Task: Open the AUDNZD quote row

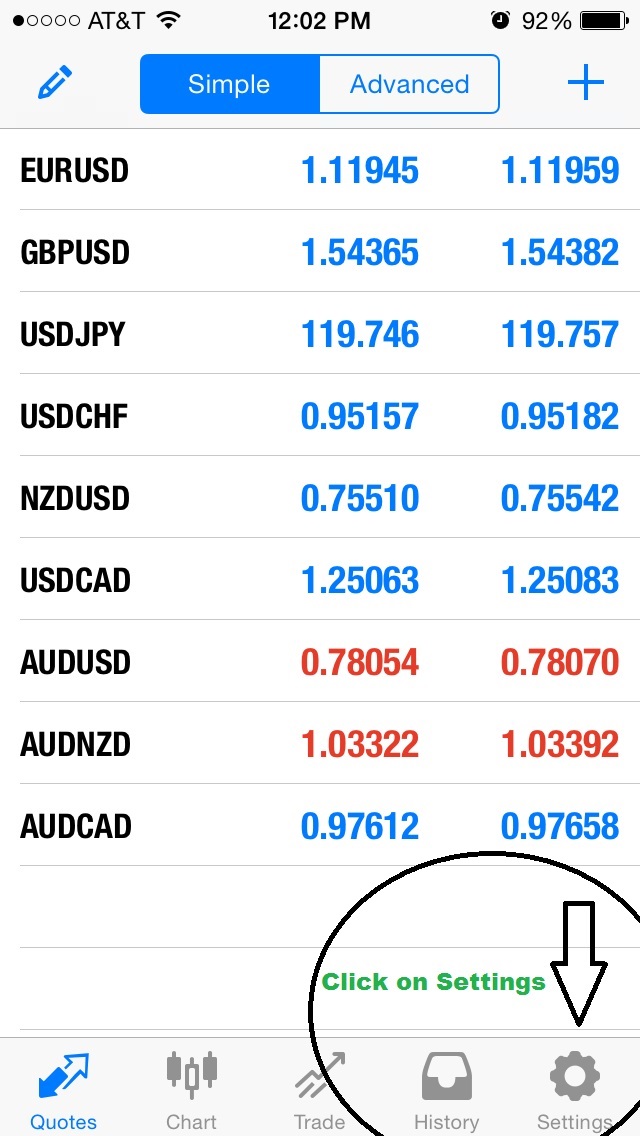Action: tap(320, 743)
